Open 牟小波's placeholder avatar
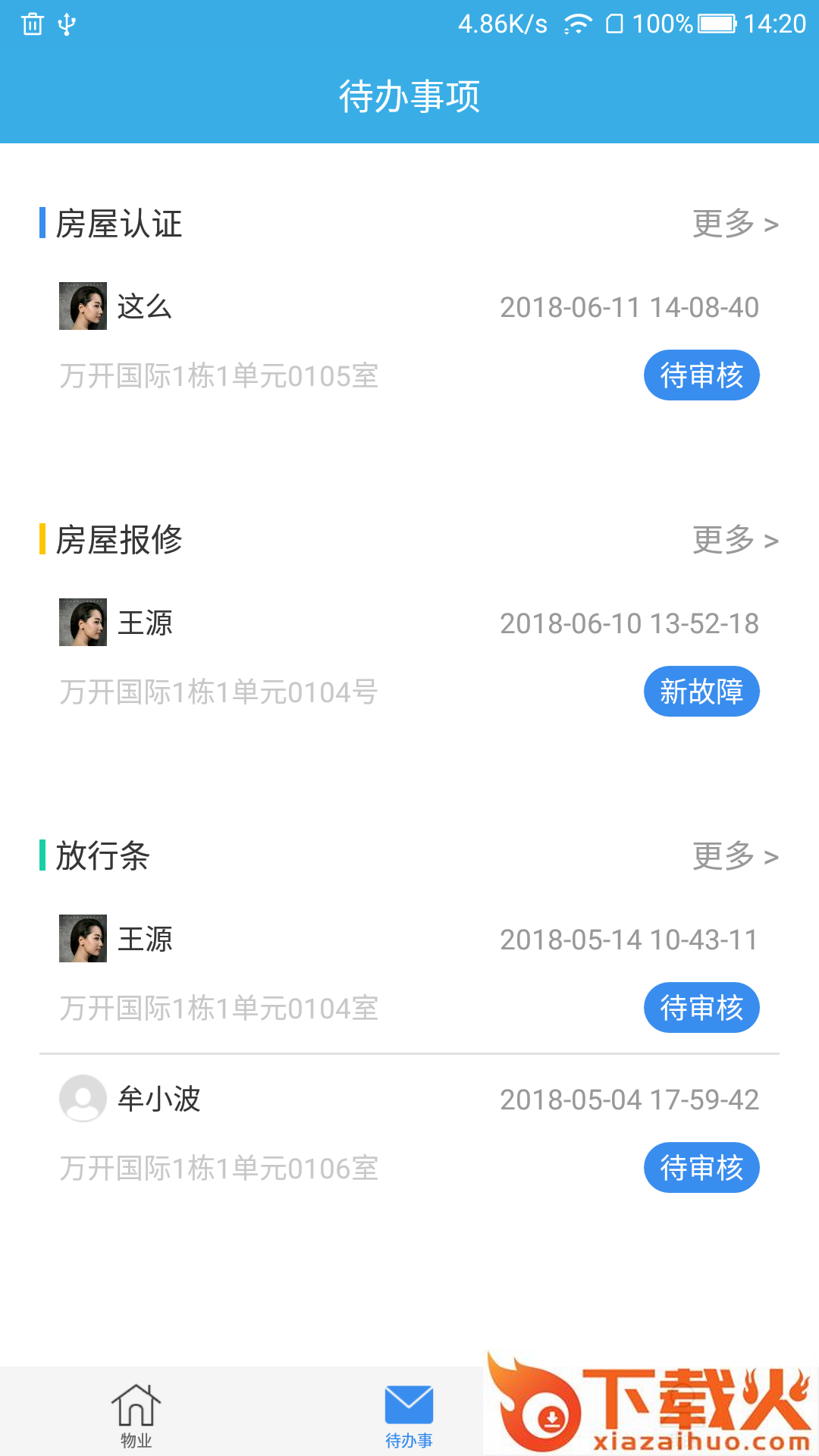The width and height of the screenshot is (819, 1456). (x=83, y=1098)
